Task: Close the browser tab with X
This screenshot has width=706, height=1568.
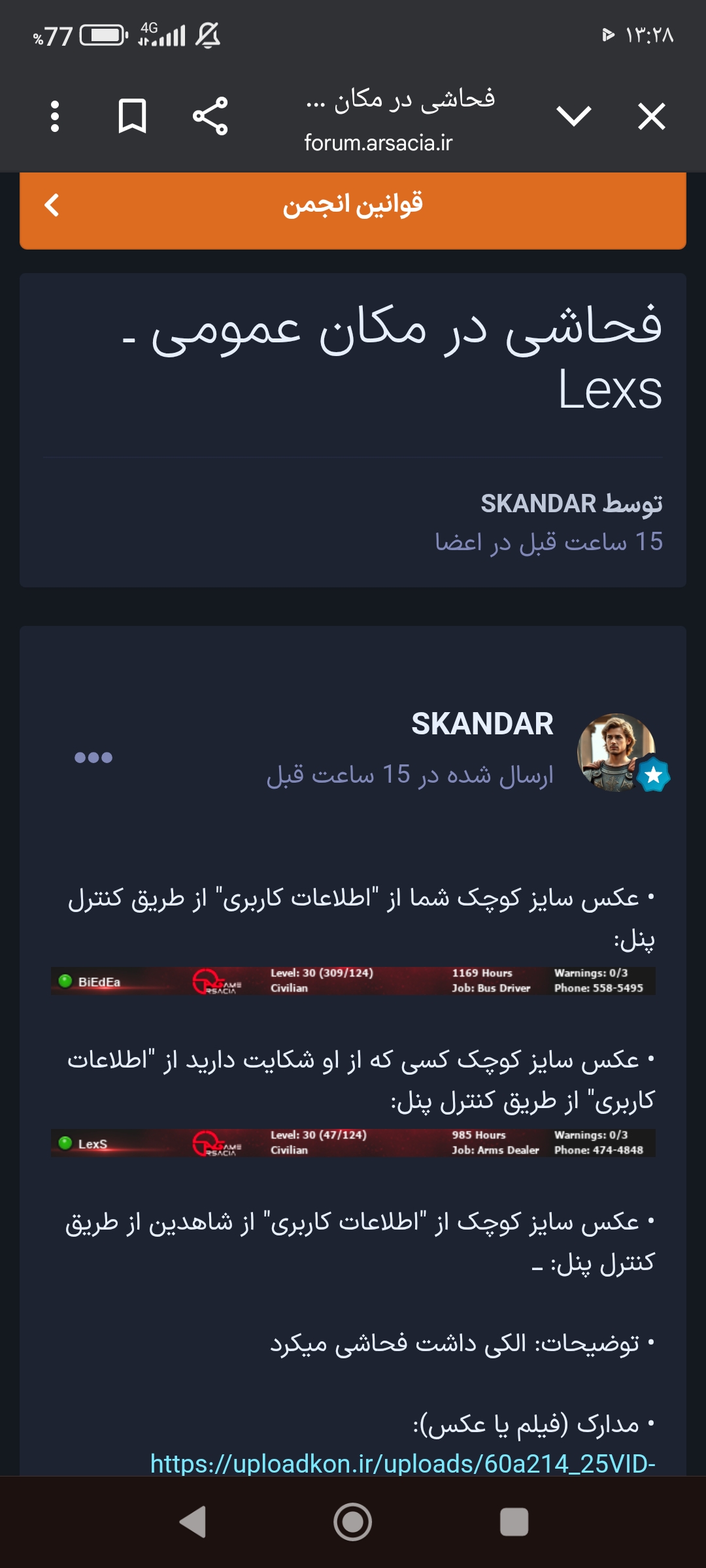Action: click(651, 117)
